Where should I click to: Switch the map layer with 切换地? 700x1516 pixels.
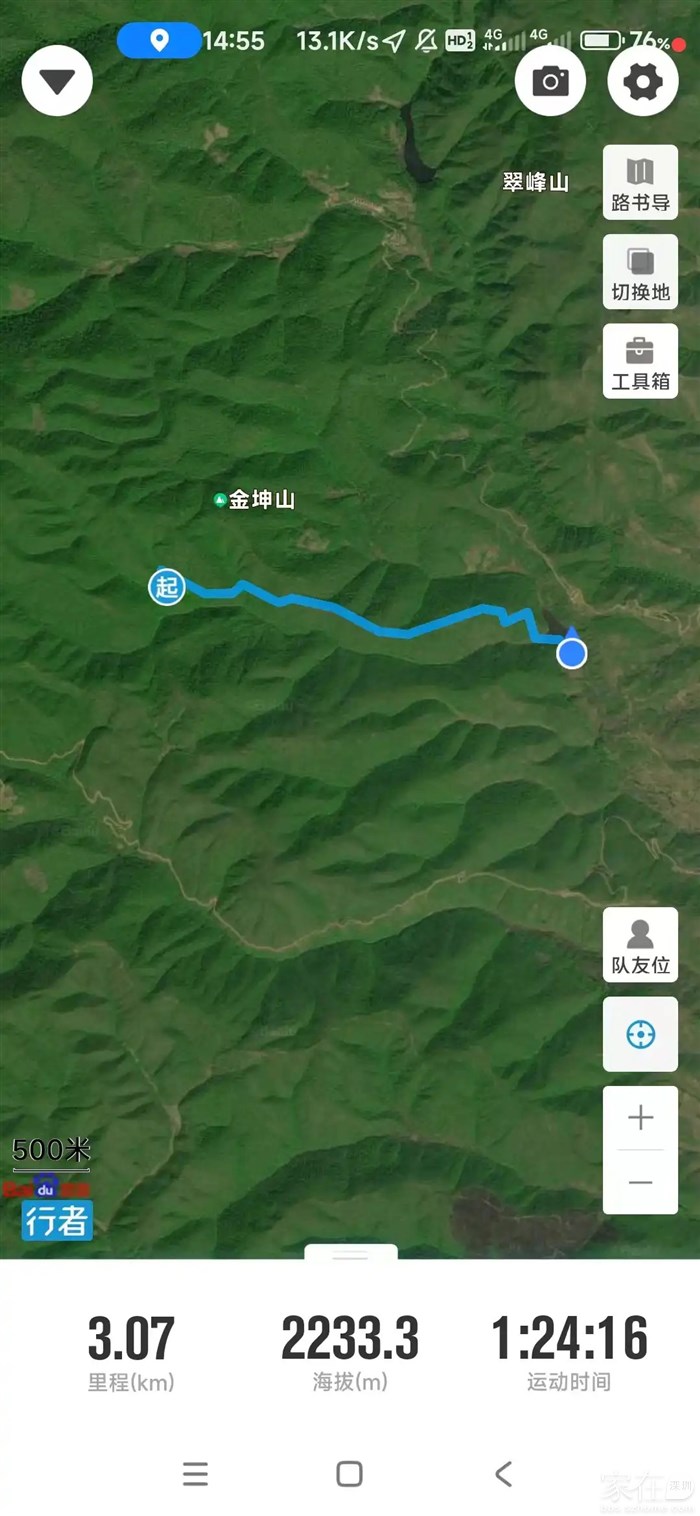pyautogui.click(x=640, y=272)
